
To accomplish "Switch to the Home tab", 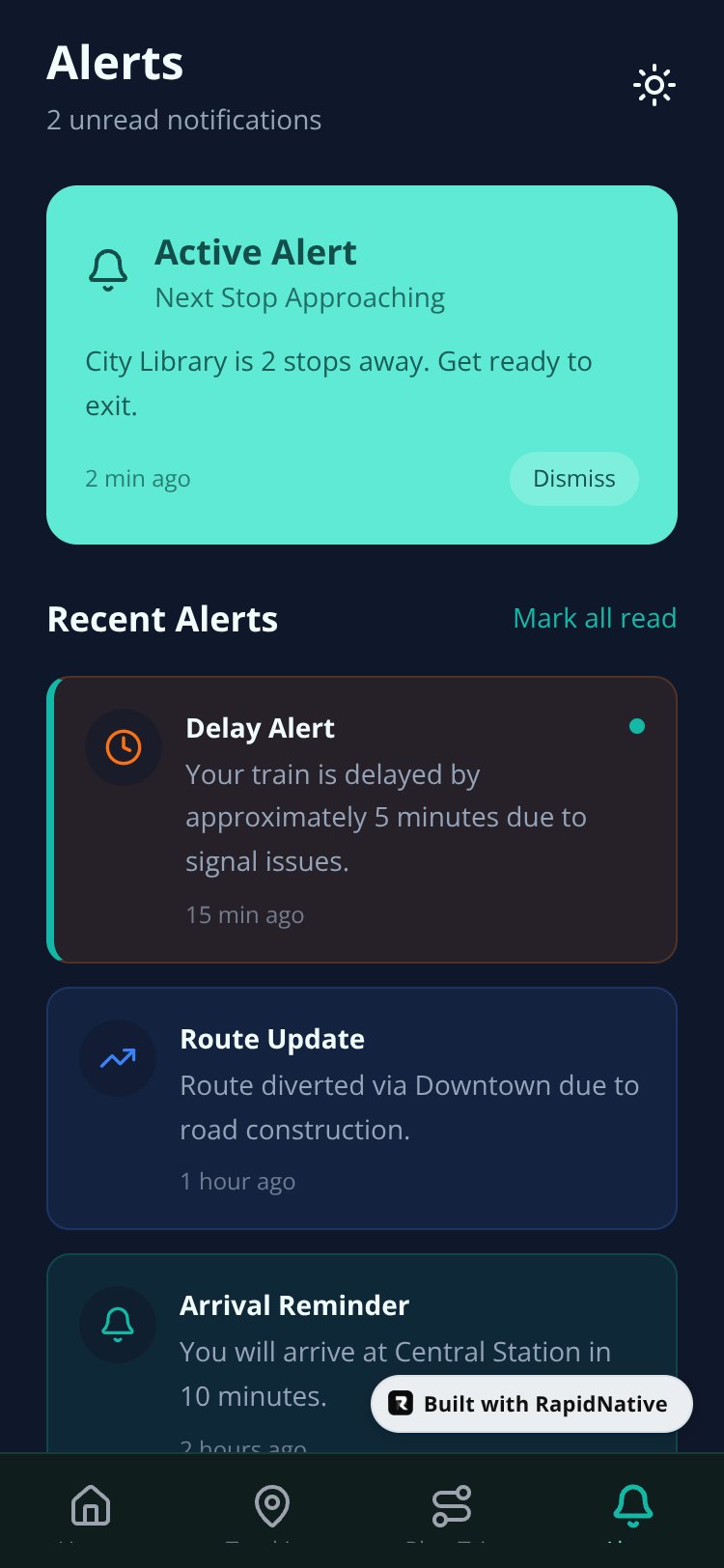I will pyautogui.click(x=91, y=1505).
